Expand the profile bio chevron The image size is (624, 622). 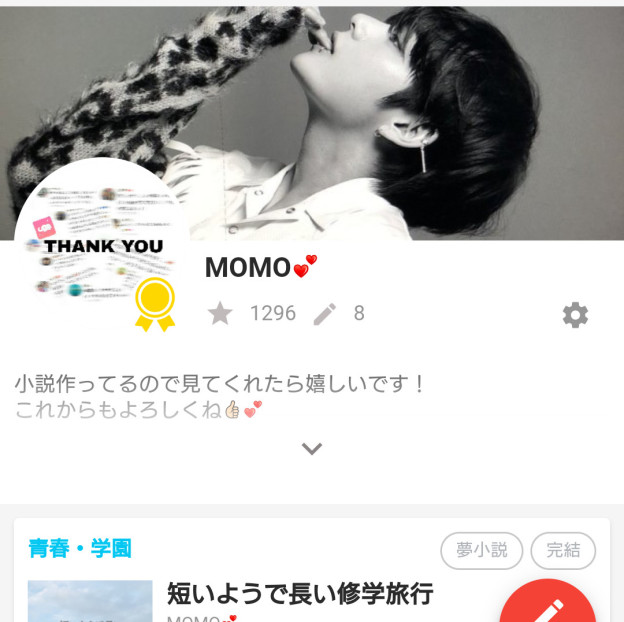(312, 449)
